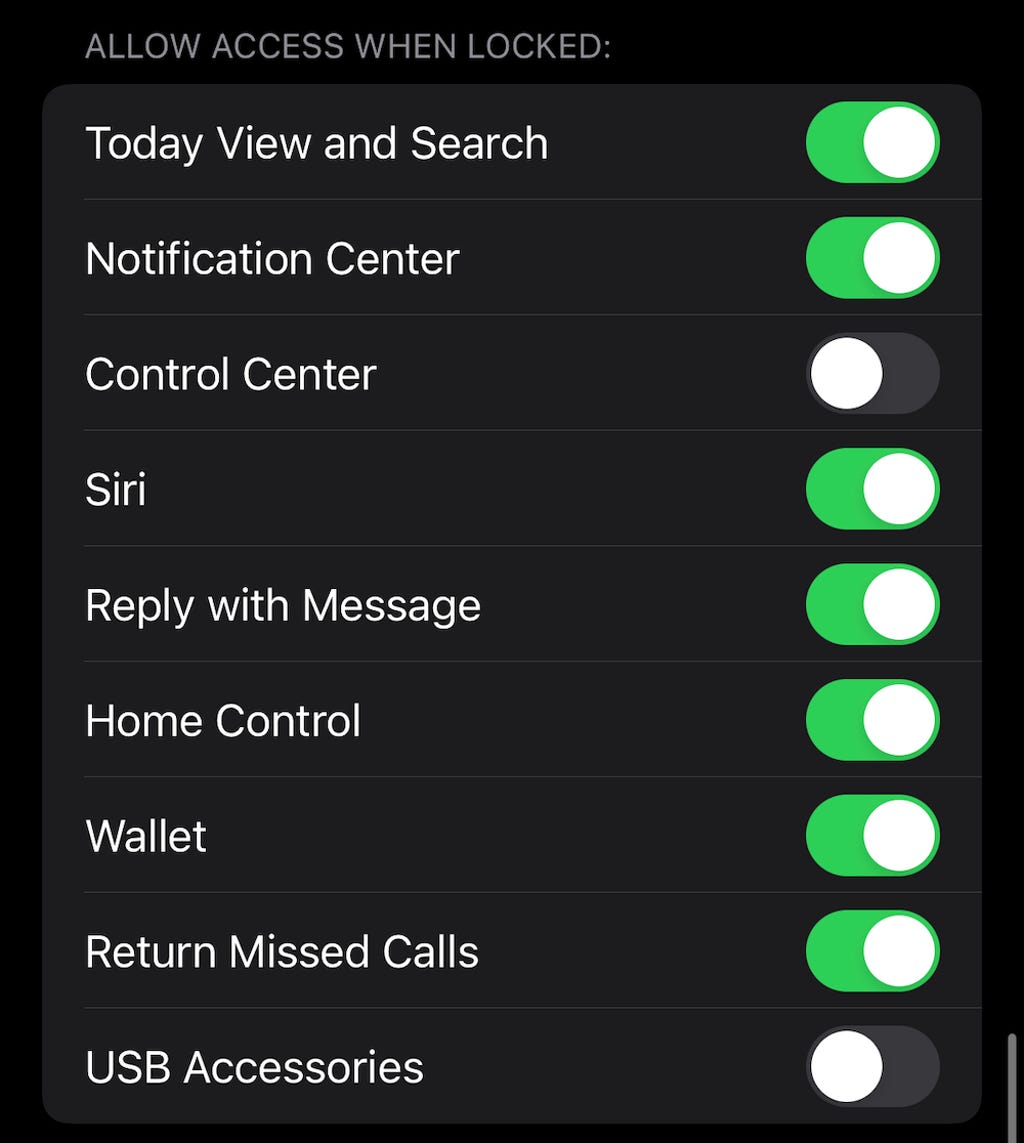1024x1143 pixels.
Task: Disable the Reply with Message toggle
Action: [x=872, y=605]
